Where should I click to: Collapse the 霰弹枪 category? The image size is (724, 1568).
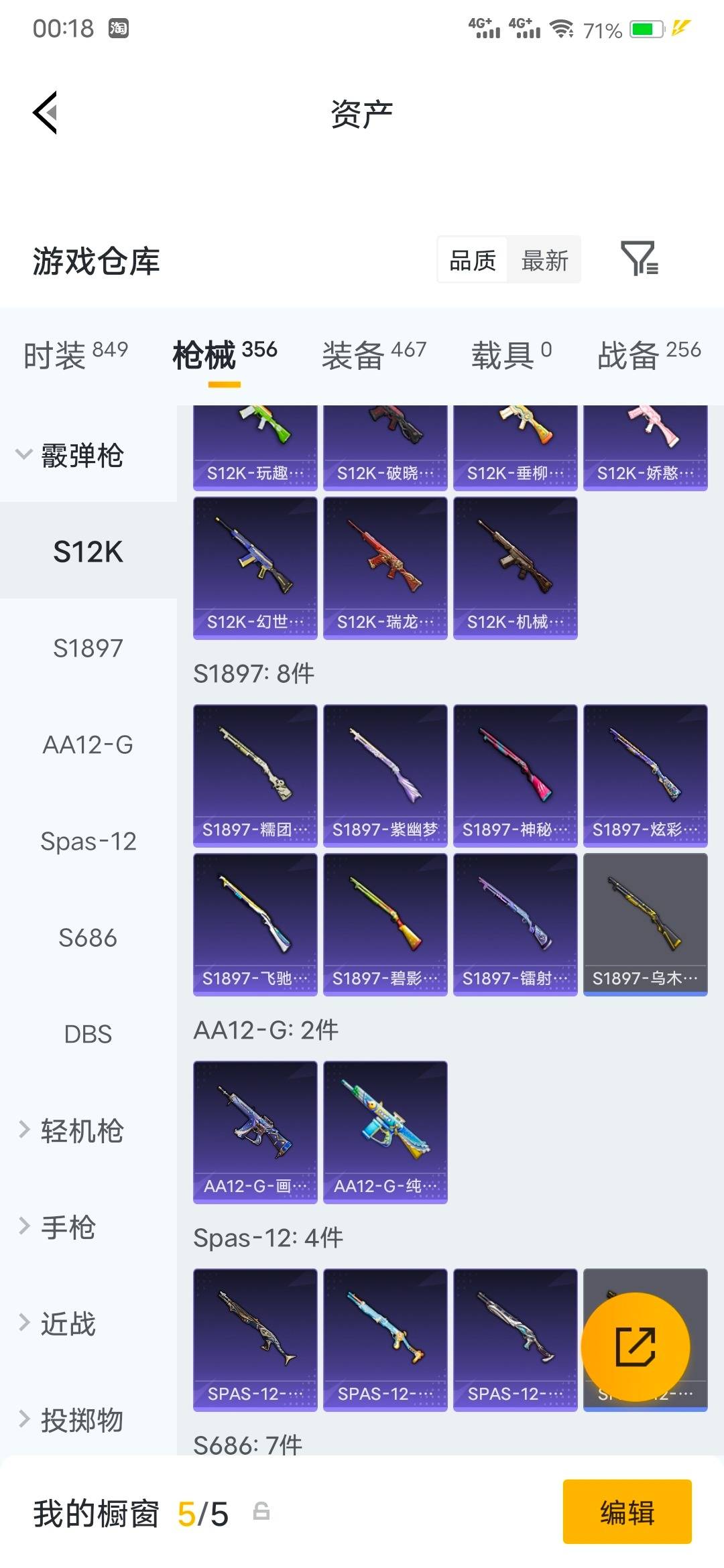pyautogui.click(x=70, y=456)
